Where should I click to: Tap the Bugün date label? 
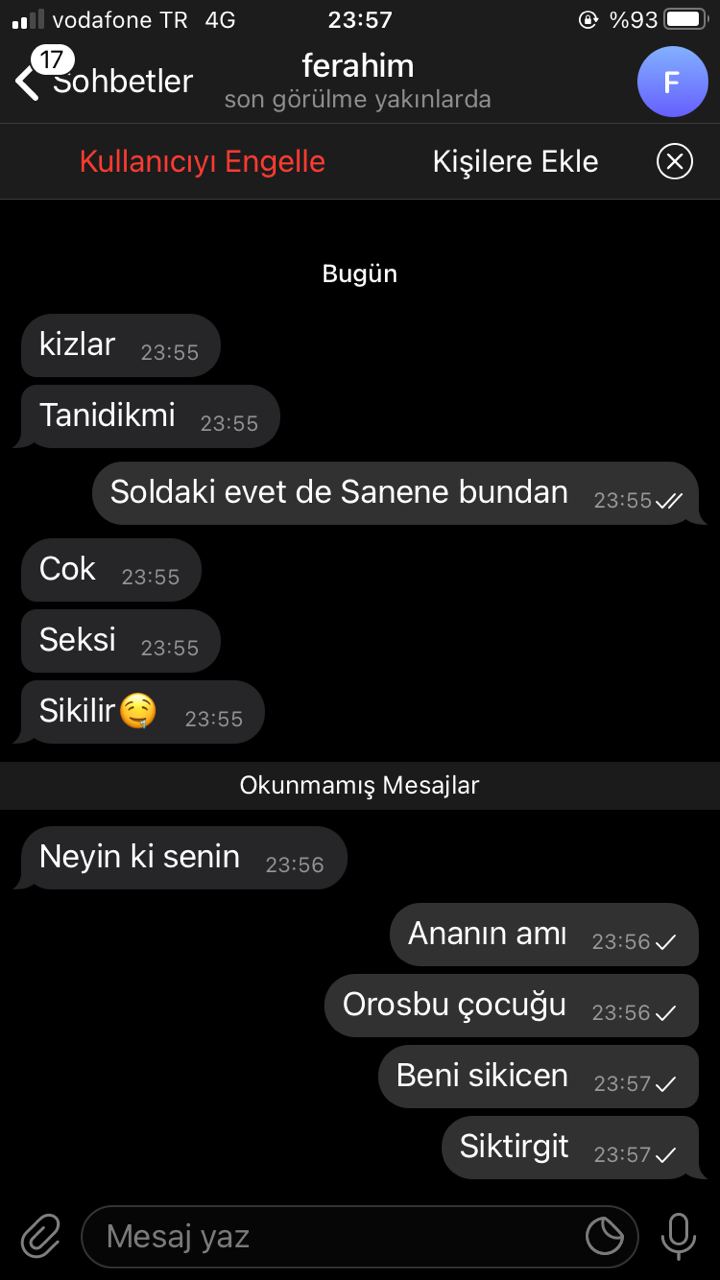360,273
